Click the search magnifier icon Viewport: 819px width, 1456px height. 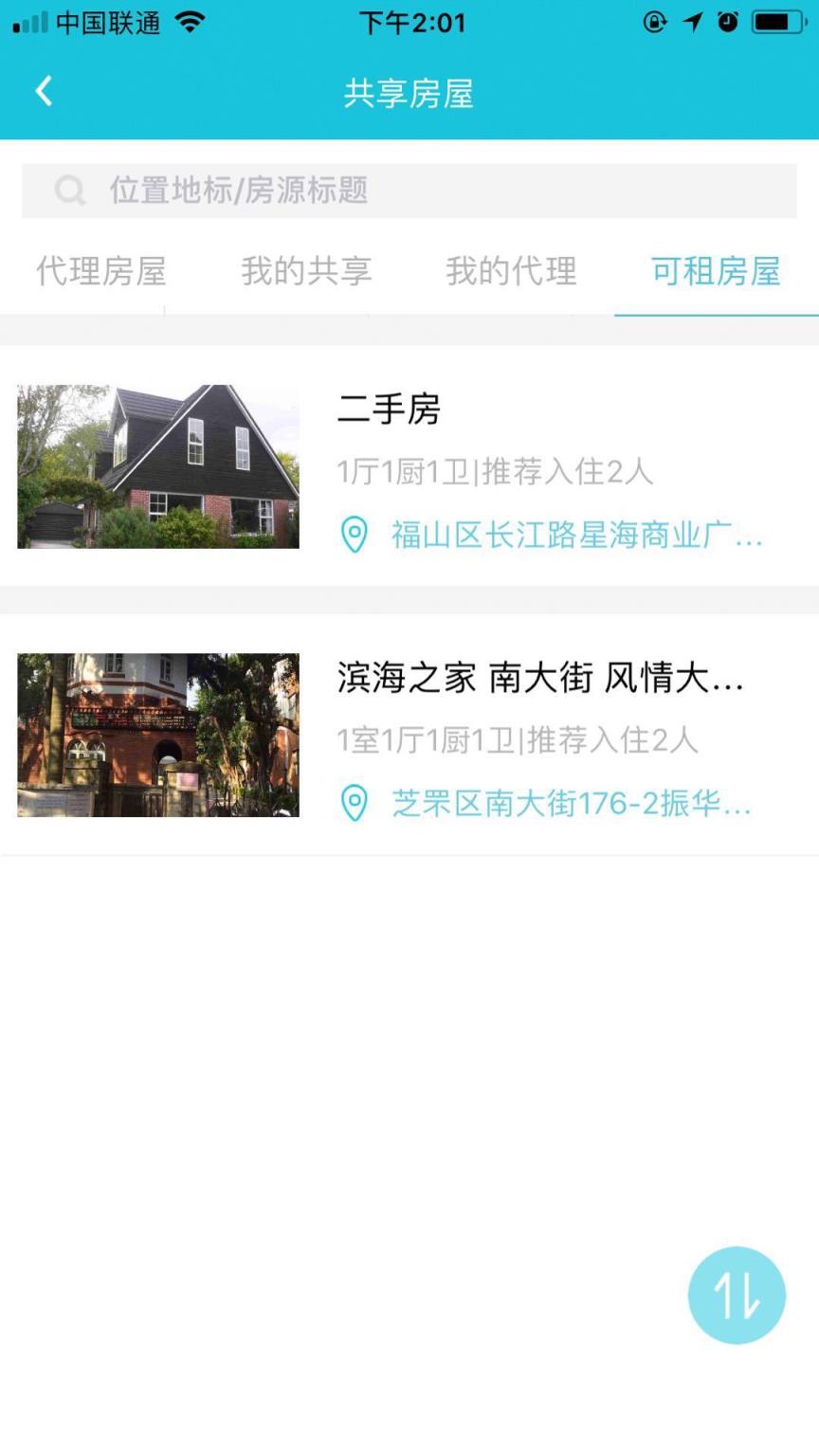pyautogui.click(x=69, y=190)
